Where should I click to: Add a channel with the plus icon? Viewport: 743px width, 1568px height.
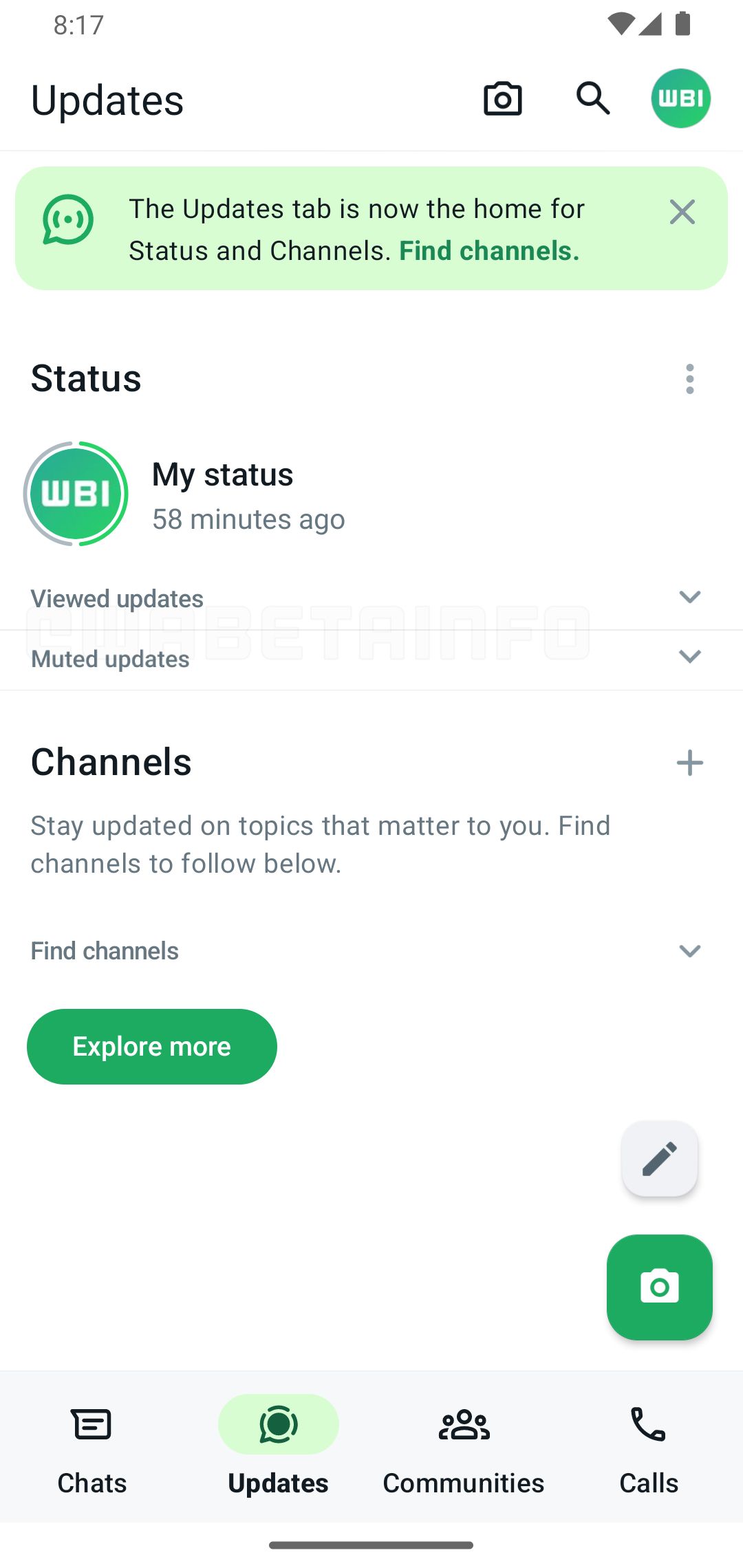pyautogui.click(x=691, y=762)
